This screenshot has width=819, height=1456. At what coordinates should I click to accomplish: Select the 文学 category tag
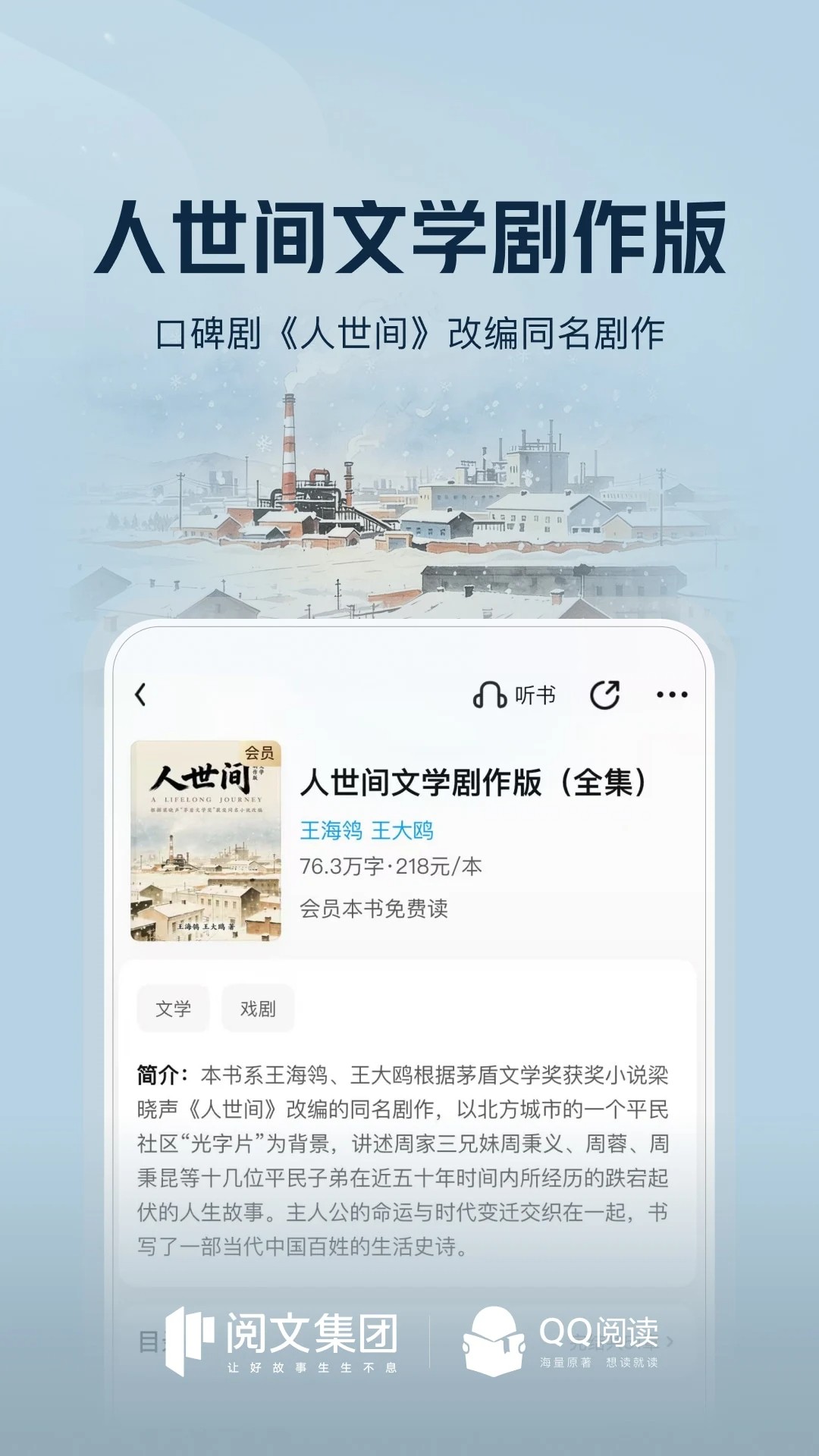(173, 1008)
